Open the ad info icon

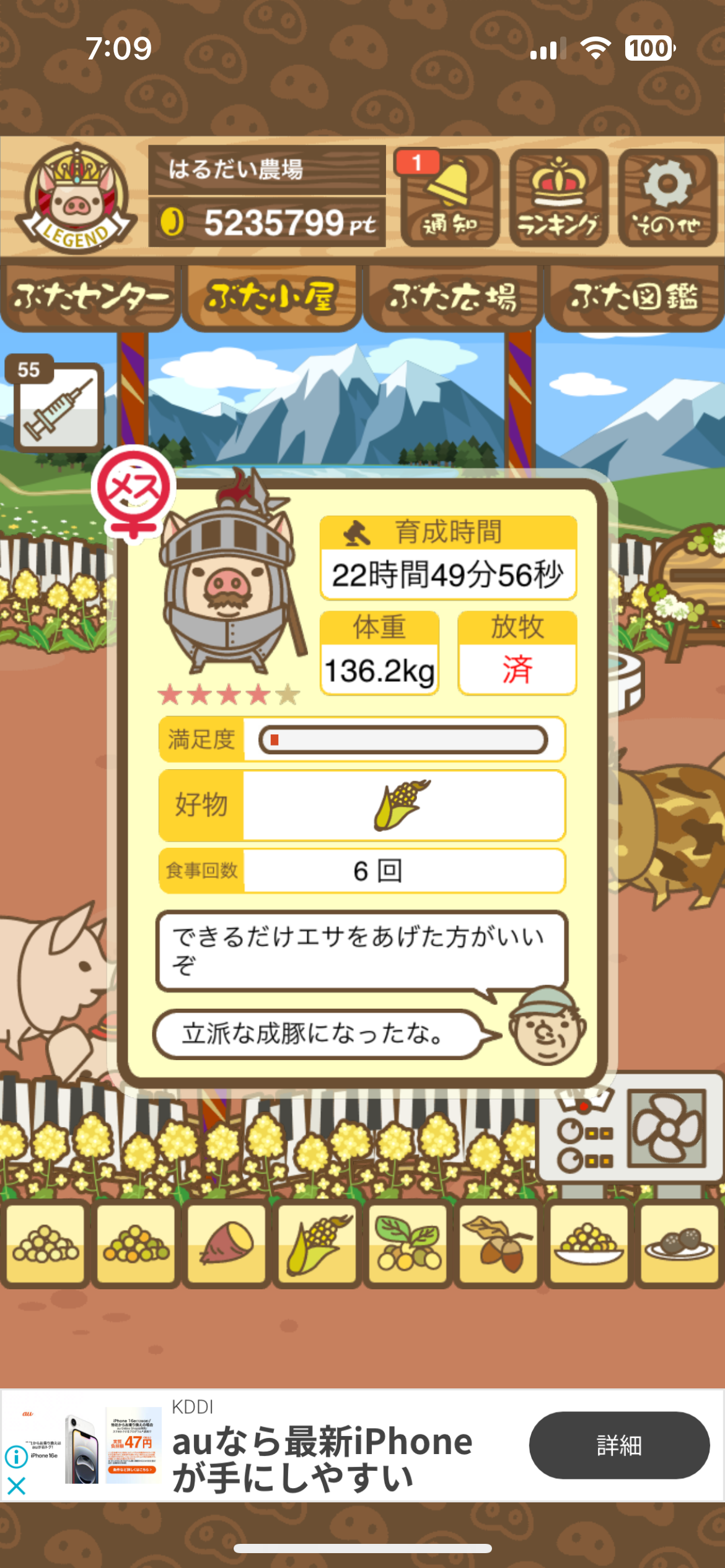pos(16,1457)
